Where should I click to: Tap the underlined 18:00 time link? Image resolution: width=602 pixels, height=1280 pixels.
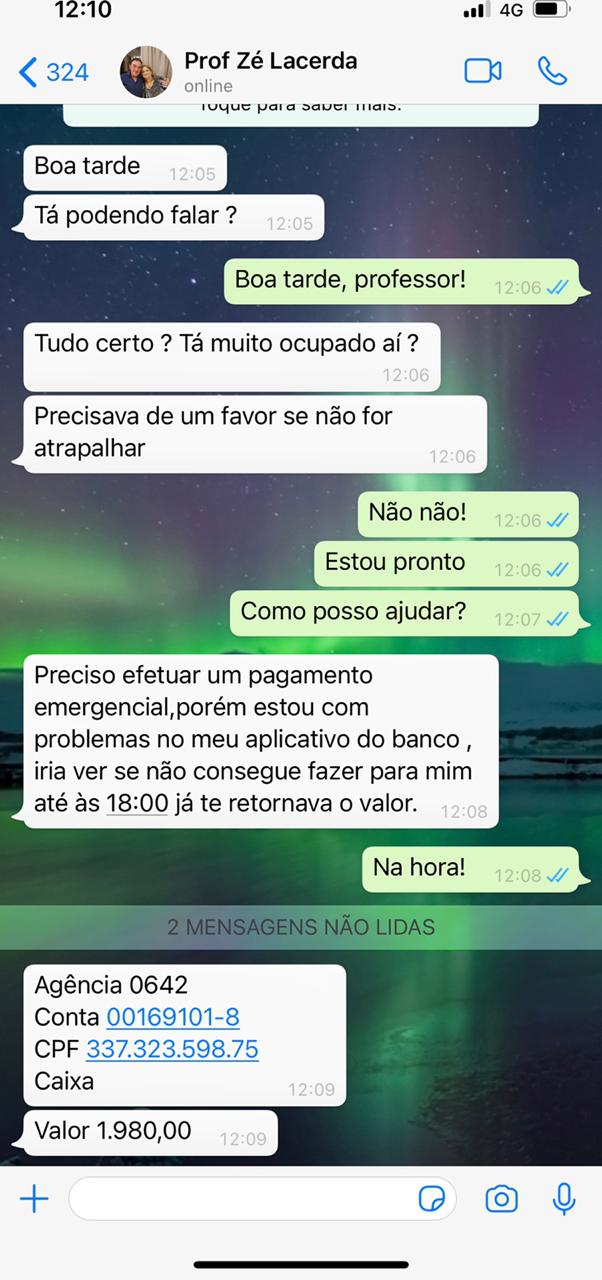point(137,803)
